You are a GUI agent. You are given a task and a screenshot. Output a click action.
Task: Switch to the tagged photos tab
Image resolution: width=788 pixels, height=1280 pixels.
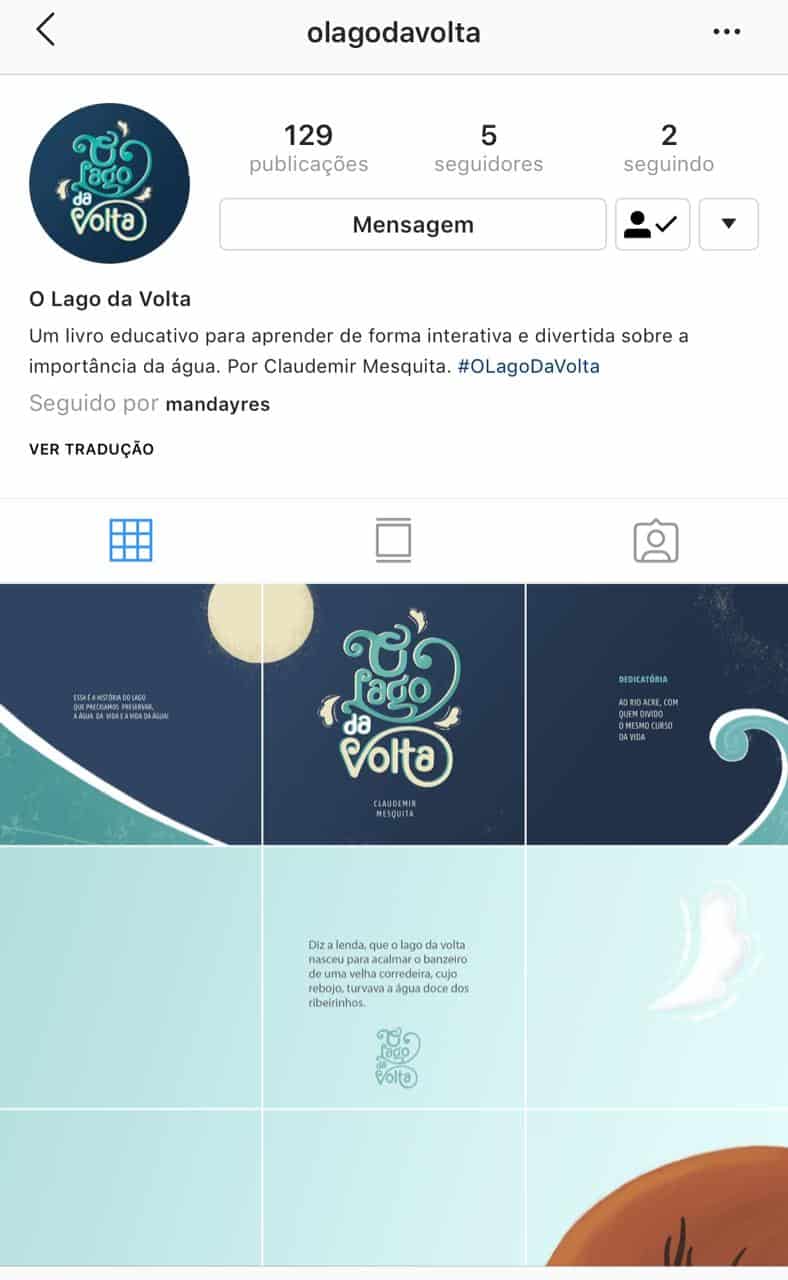click(656, 541)
